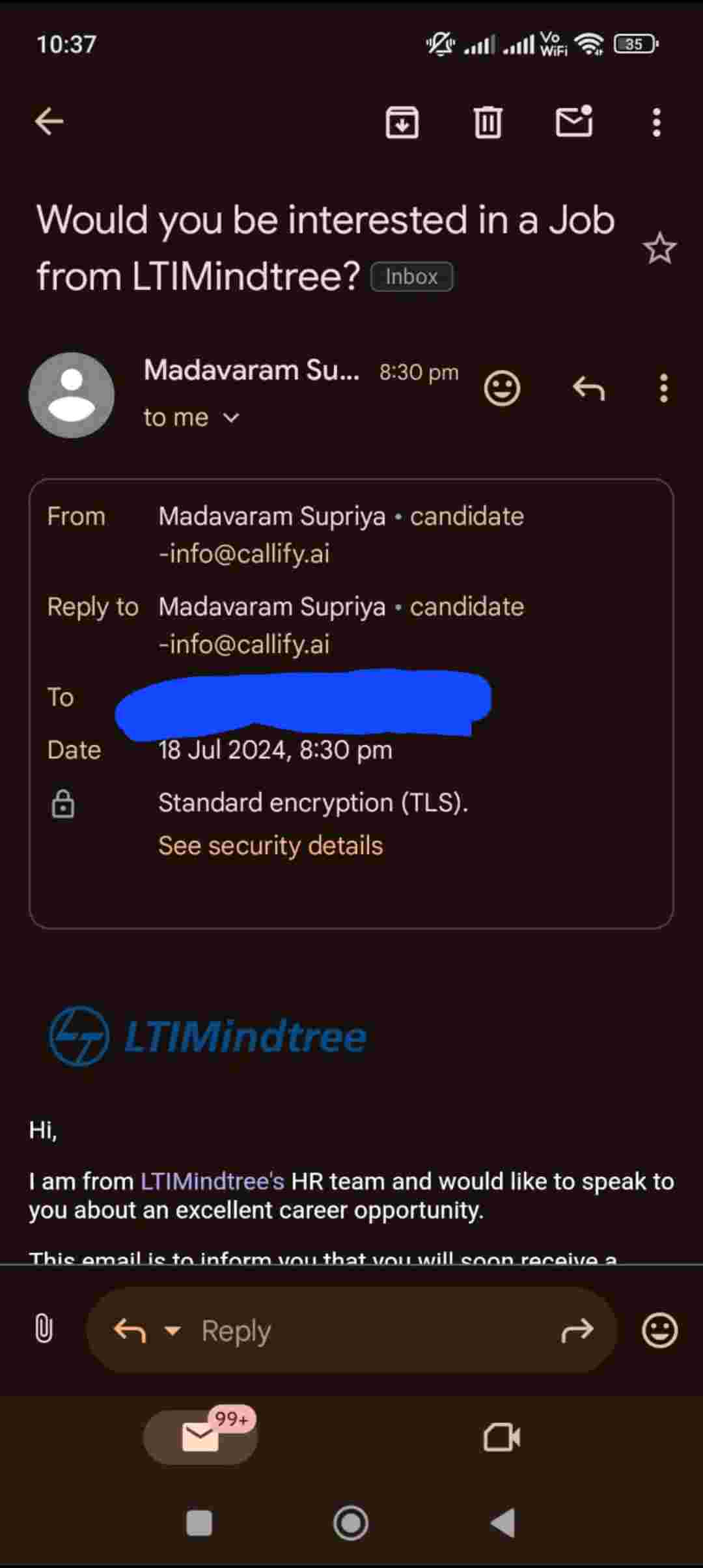This screenshot has width=703, height=1568.
Task: Expand the reply type dropdown arrow
Action: [172, 1330]
